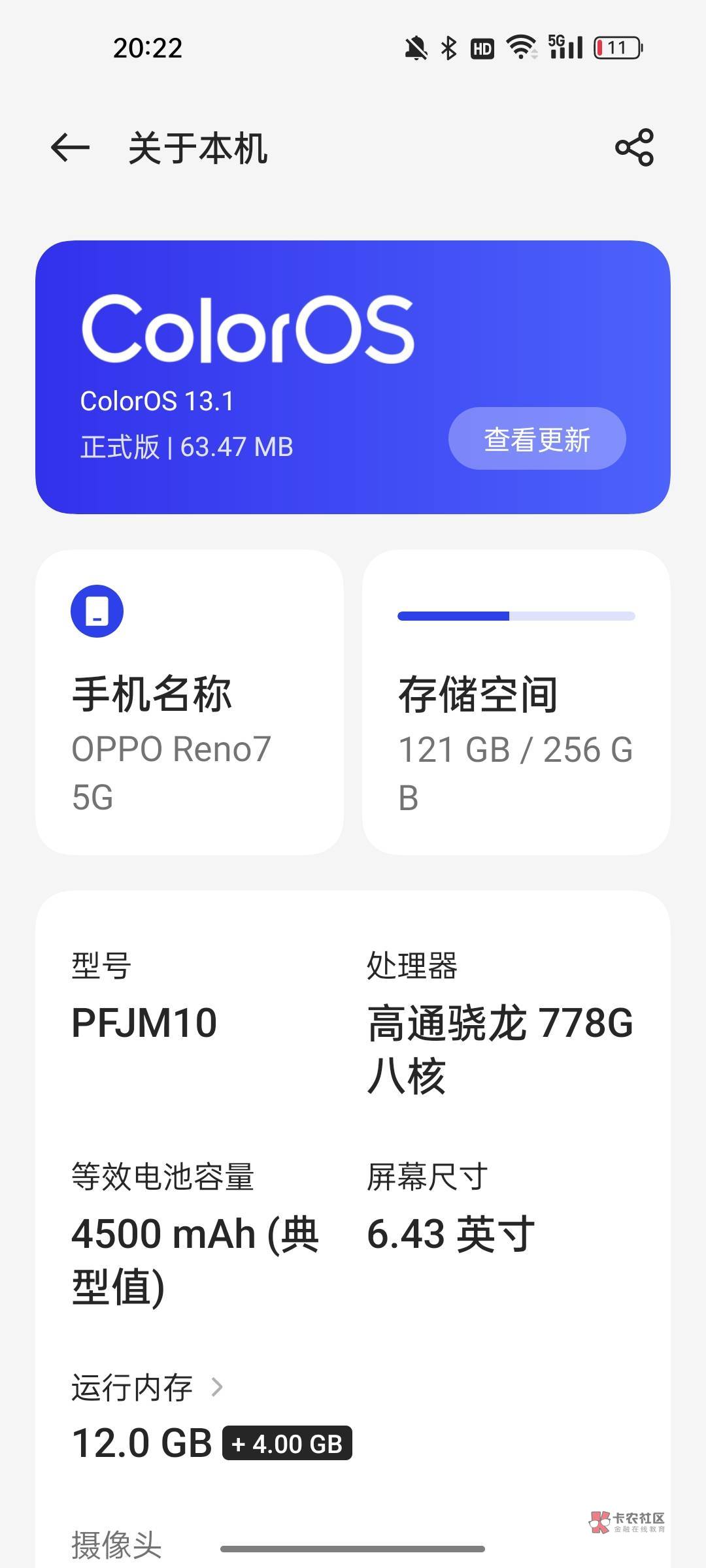706x1568 pixels.
Task: Open 运行内存 details
Action: (x=147, y=1387)
